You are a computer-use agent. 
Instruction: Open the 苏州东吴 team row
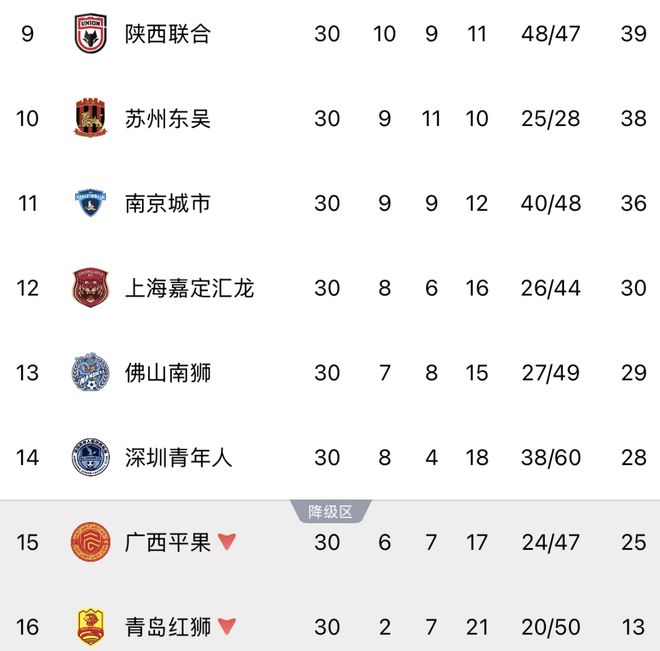point(168,118)
